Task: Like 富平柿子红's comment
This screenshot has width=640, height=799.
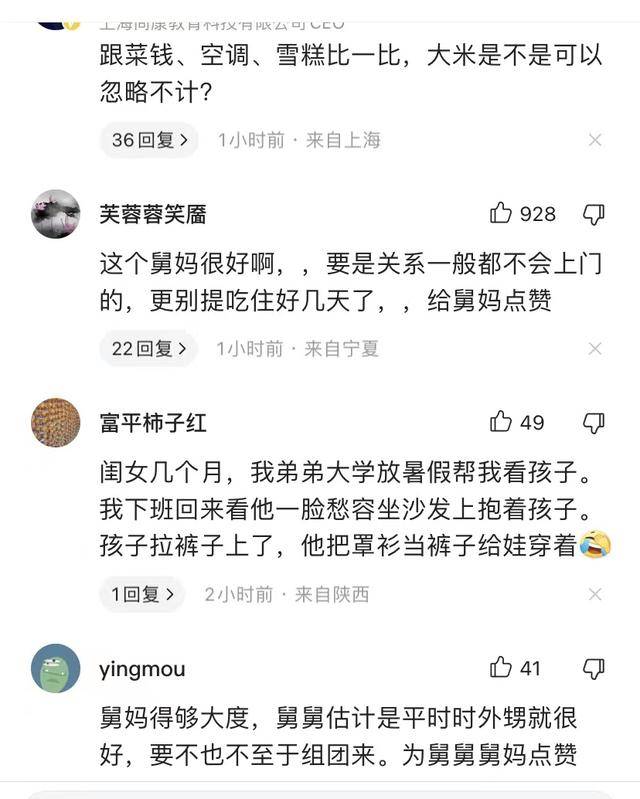Action: [501, 422]
